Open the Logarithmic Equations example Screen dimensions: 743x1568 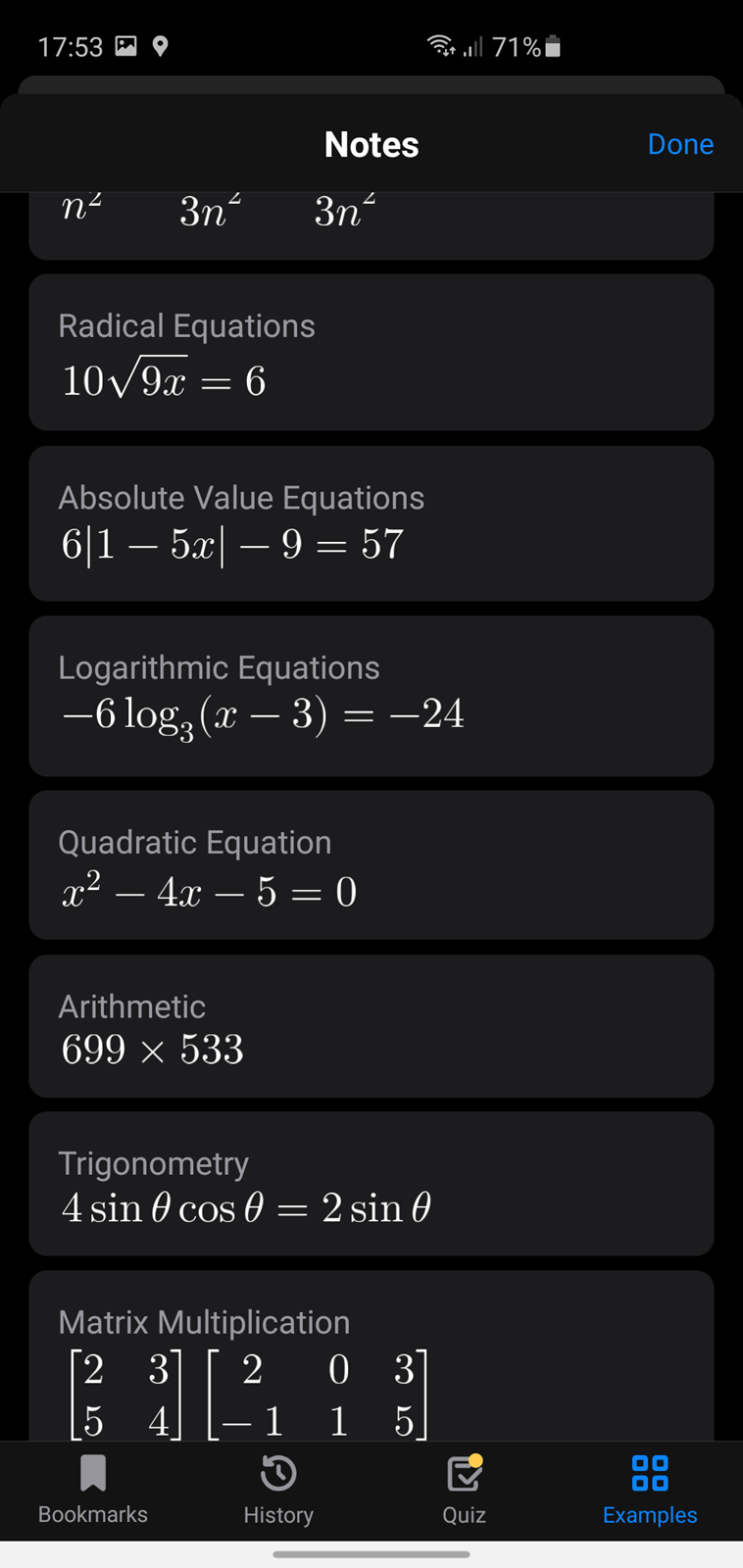pyautogui.click(x=371, y=696)
